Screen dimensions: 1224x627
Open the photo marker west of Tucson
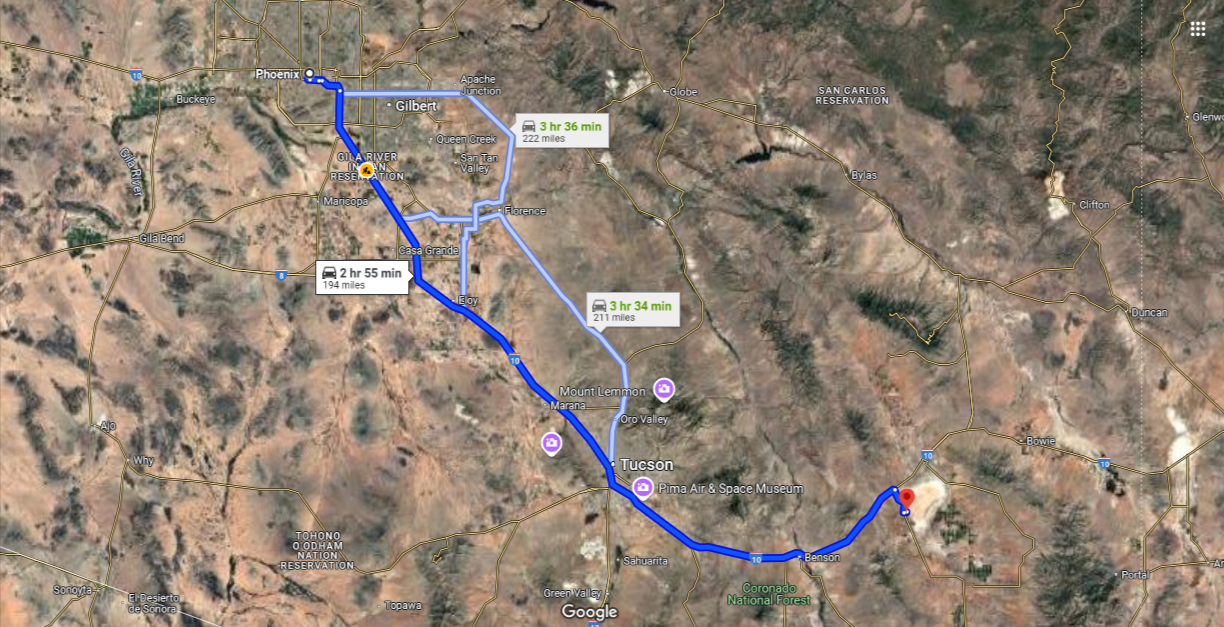(551, 442)
